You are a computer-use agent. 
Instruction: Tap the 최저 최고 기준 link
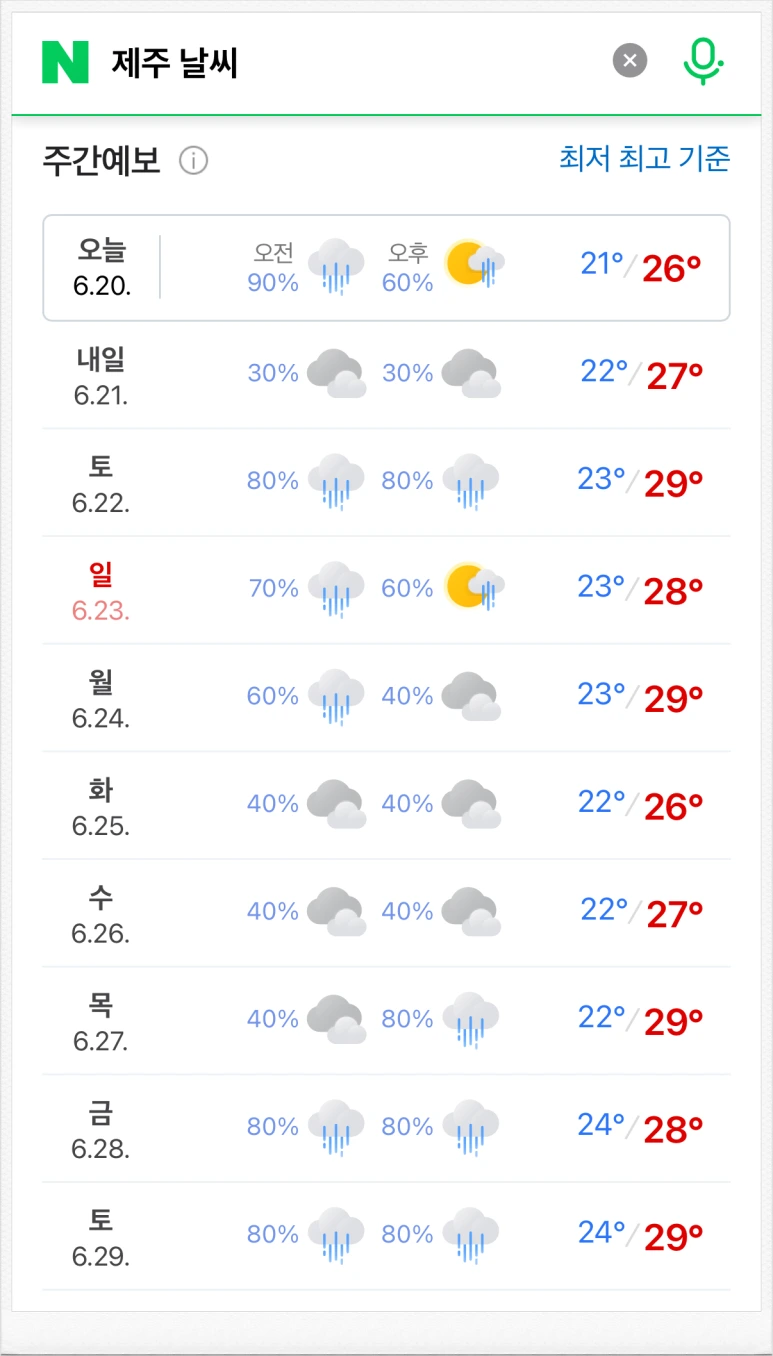(645, 158)
